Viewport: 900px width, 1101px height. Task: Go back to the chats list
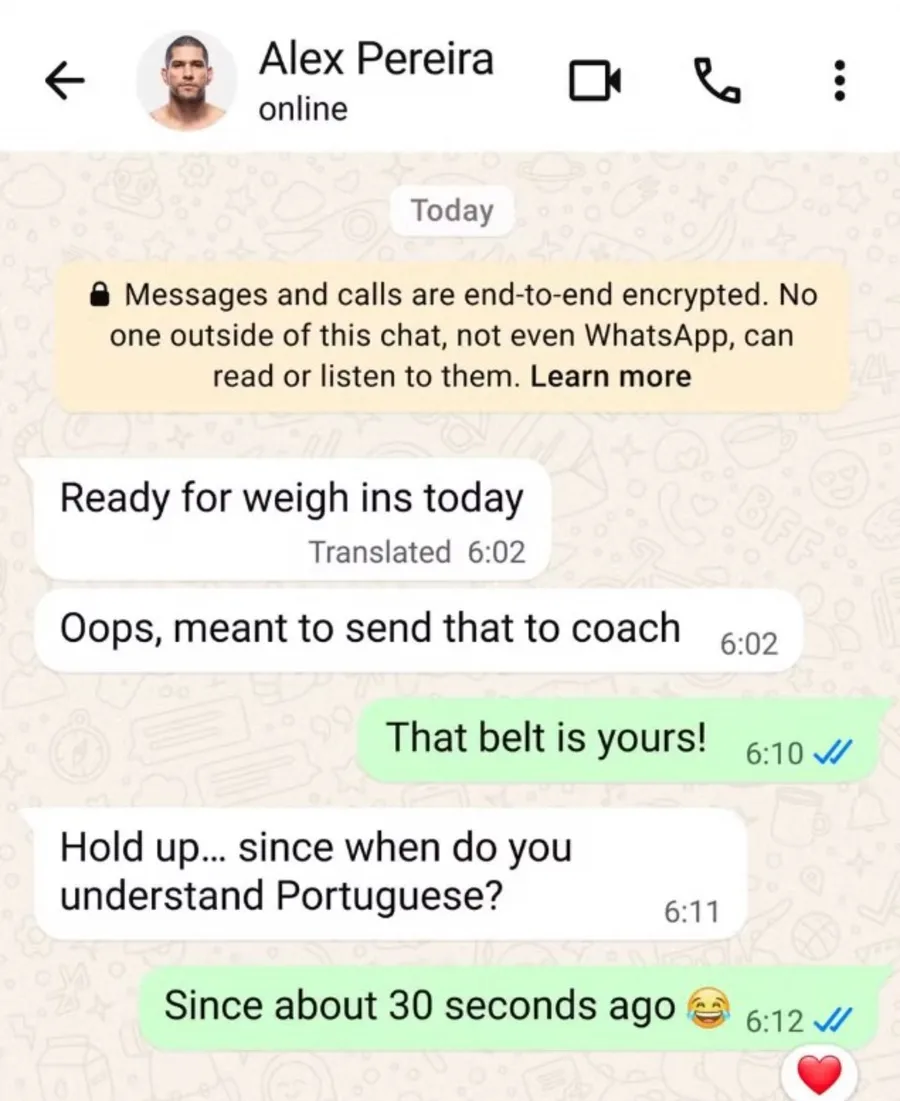point(65,82)
